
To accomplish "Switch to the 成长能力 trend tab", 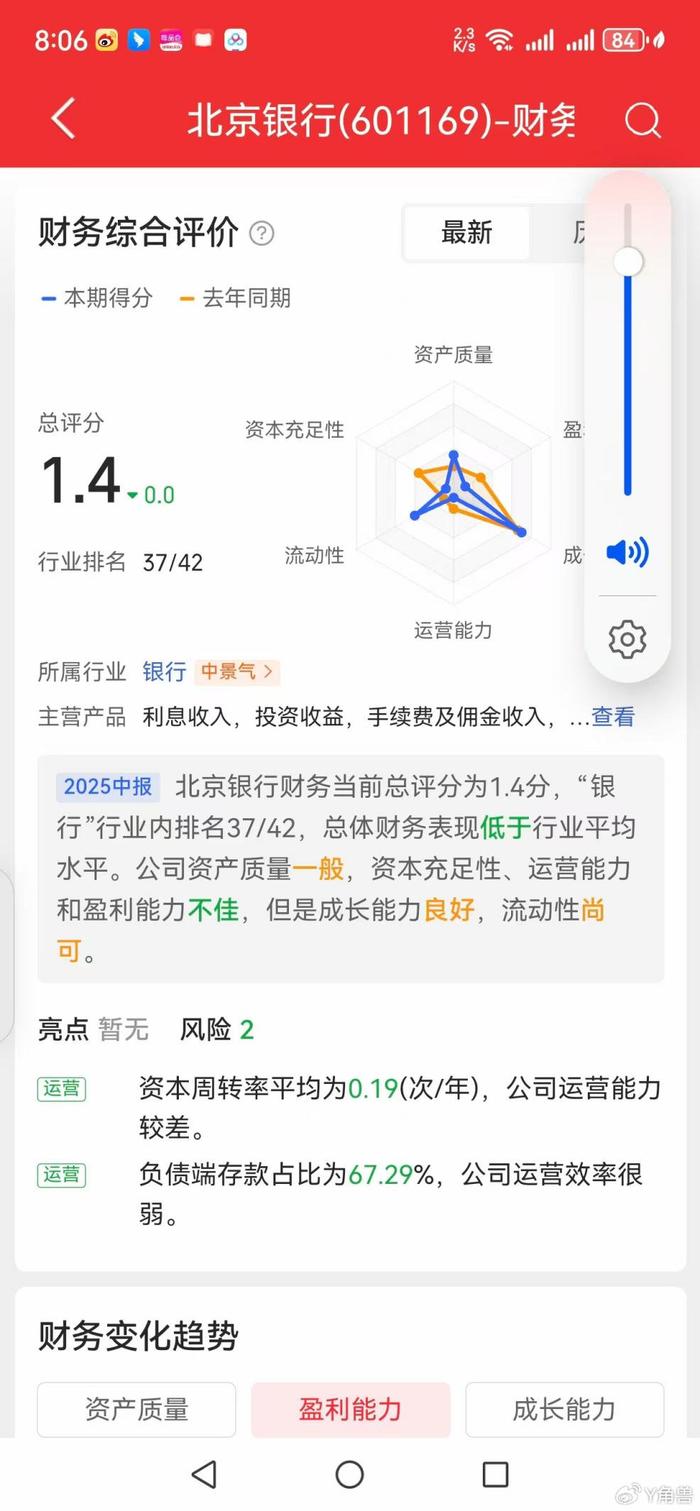I will (564, 1410).
